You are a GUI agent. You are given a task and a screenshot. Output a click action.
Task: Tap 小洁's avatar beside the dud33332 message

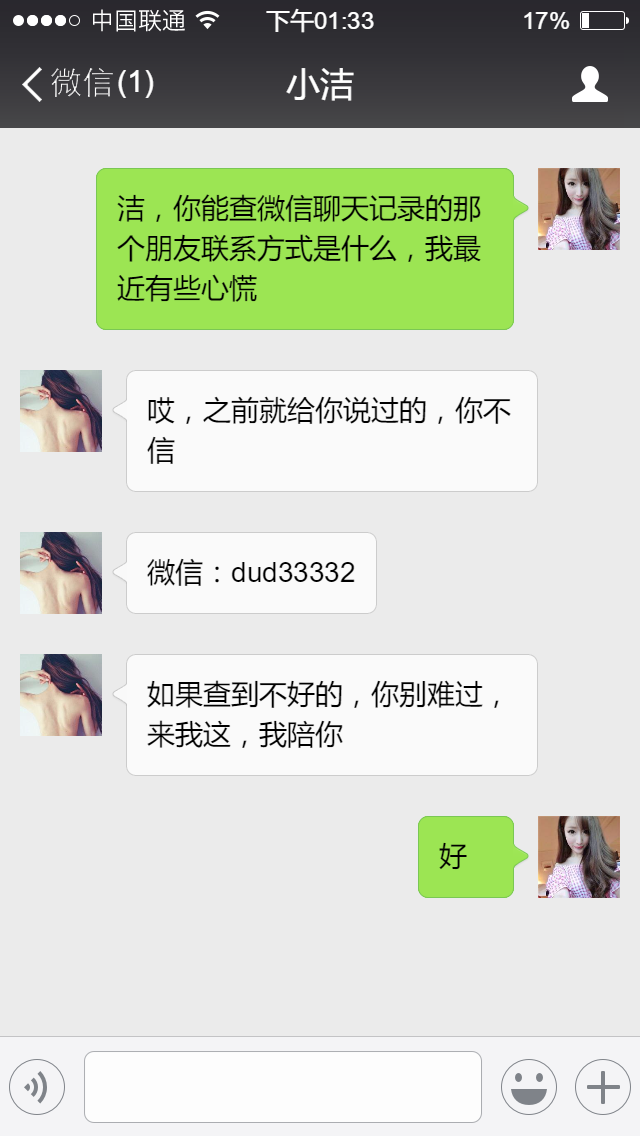click(61, 573)
